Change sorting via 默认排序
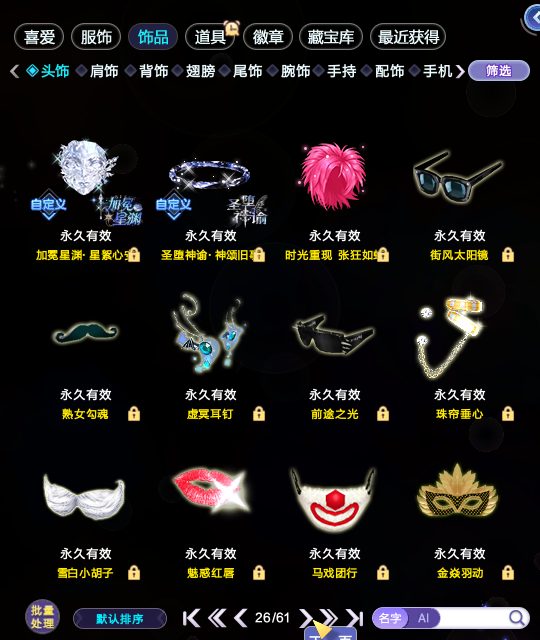540x640 pixels. pyautogui.click(x=120, y=619)
